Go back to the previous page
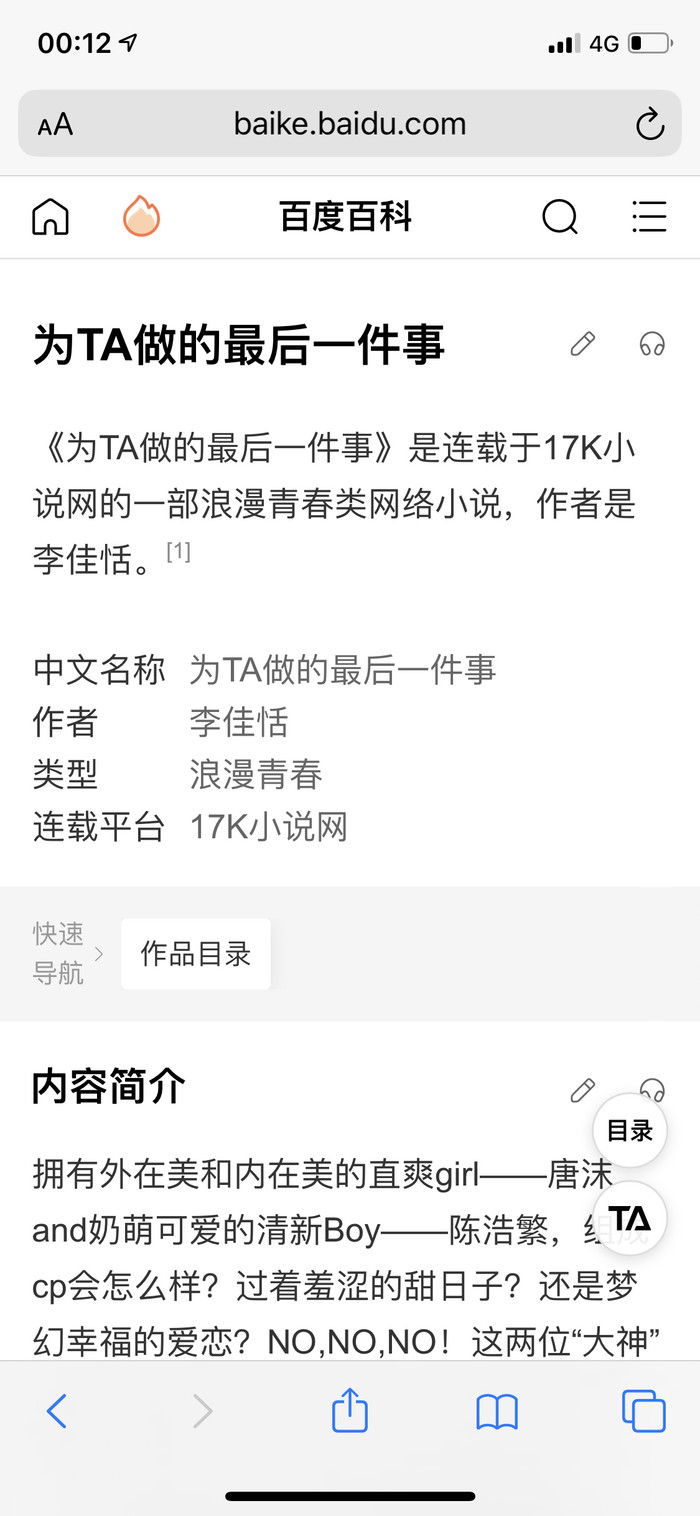Viewport: 700px width, 1516px height. click(x=57, y=1411)
